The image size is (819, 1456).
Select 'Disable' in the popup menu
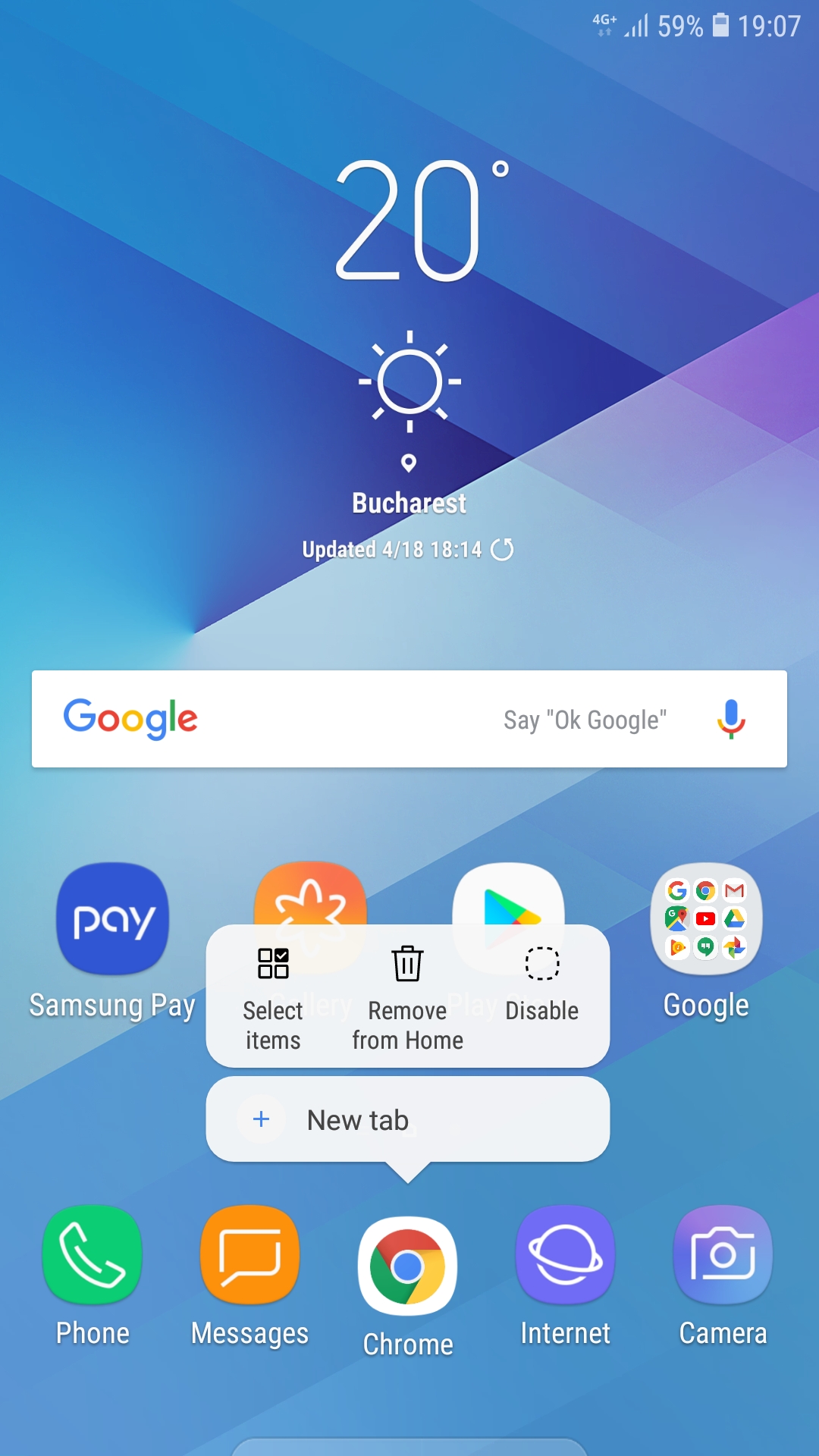coord(542,986)
